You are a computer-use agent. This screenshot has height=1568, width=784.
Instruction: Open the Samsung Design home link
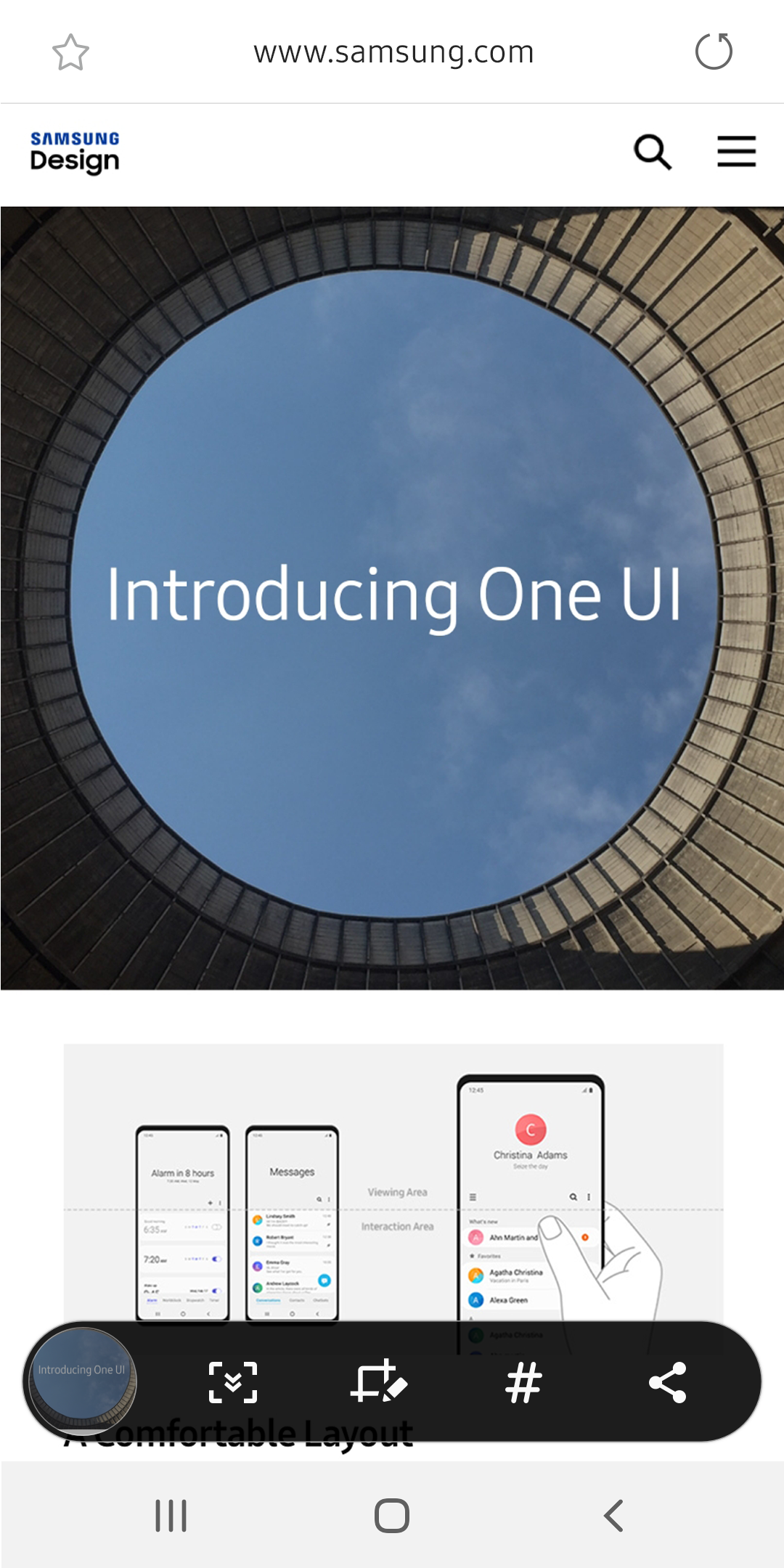pyautogui.click(x=75, y=152)
